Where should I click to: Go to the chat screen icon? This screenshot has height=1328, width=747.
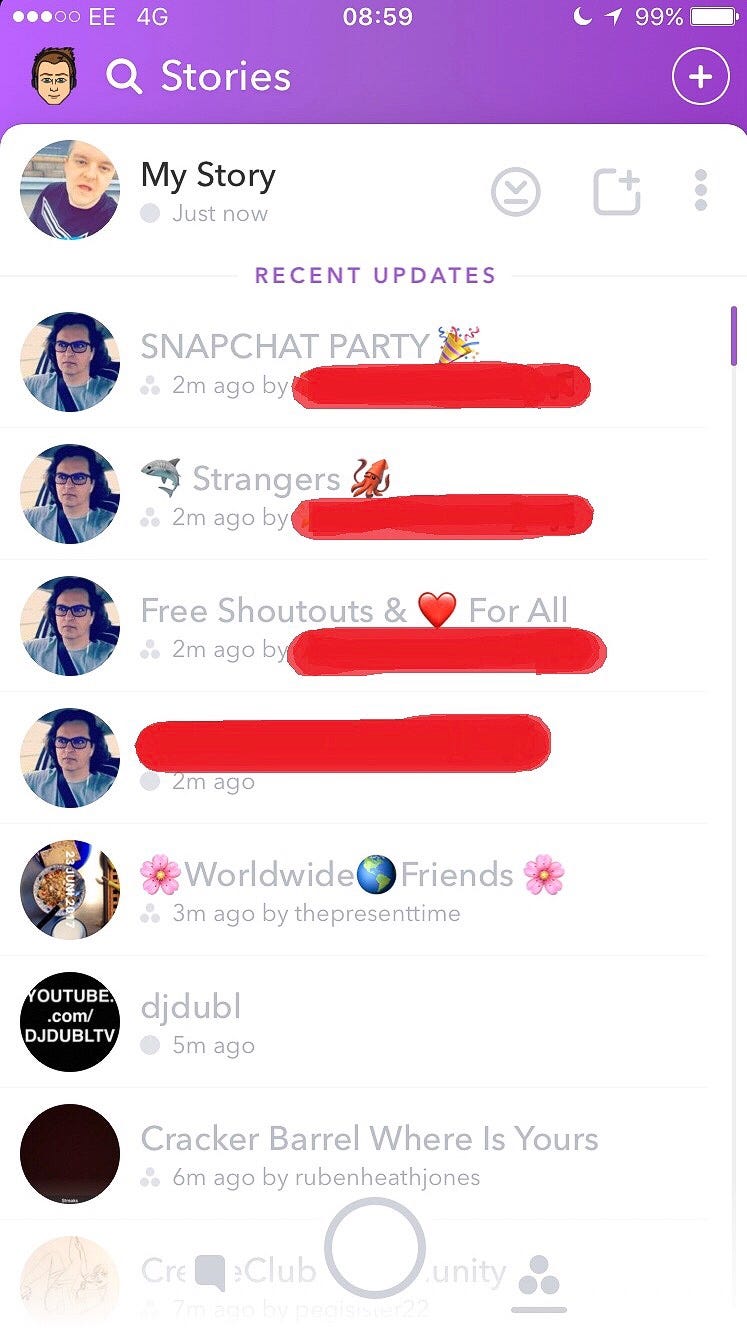210,1272
